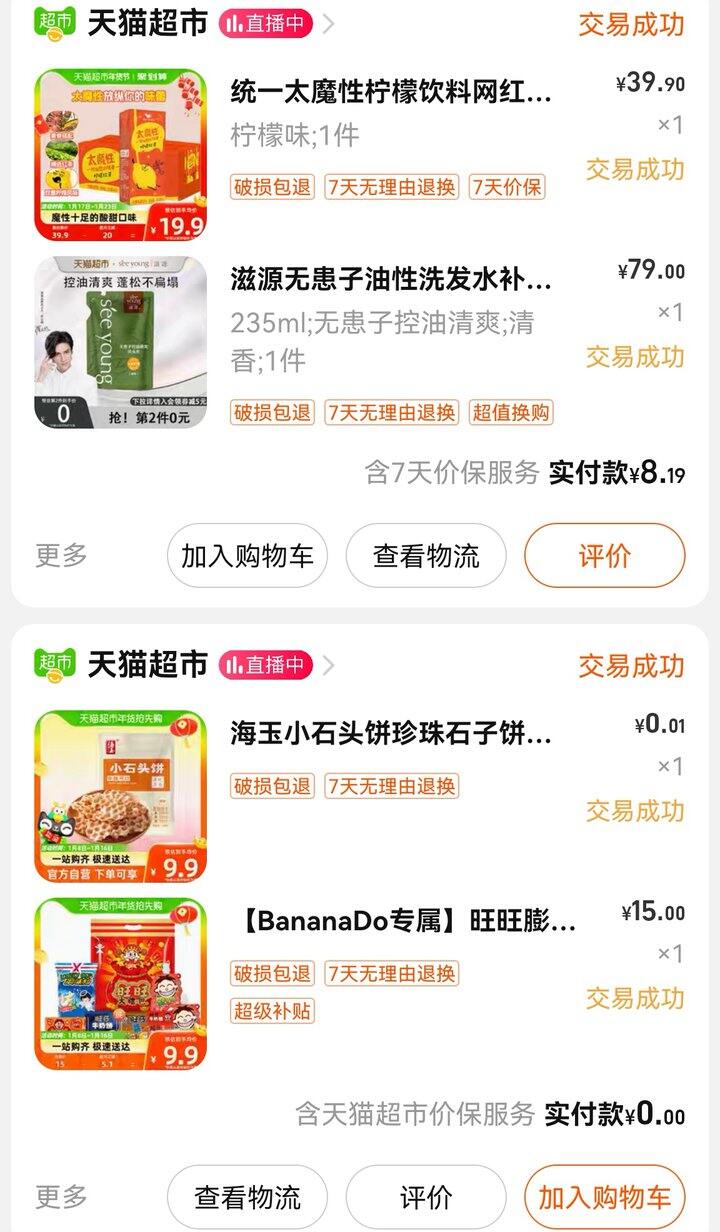This screenshot has height=1232, width=720.
Task: Open the BananaDo专属 旺旺 item title
Action: 407,920
